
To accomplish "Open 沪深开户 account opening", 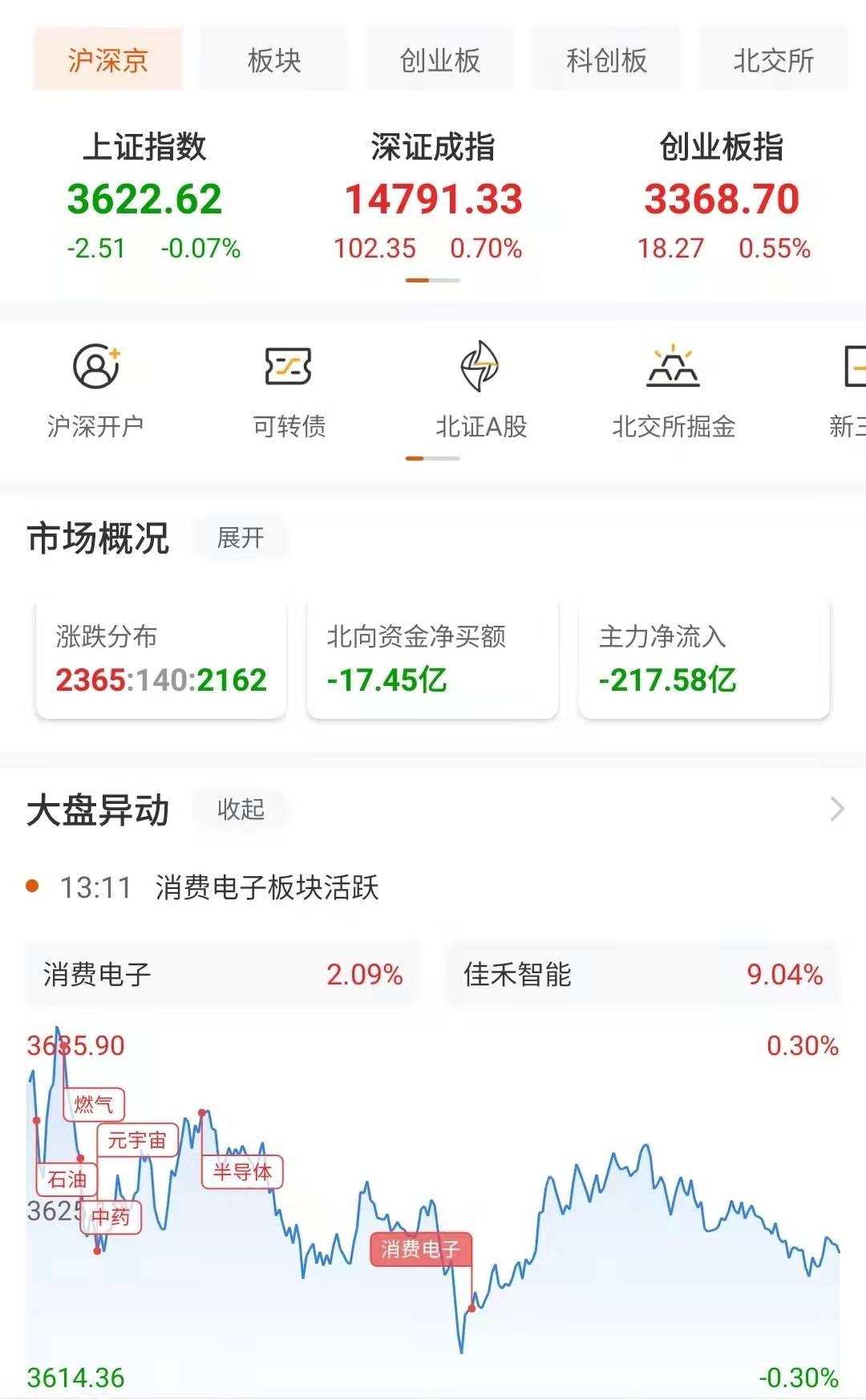I will [95, 391].
